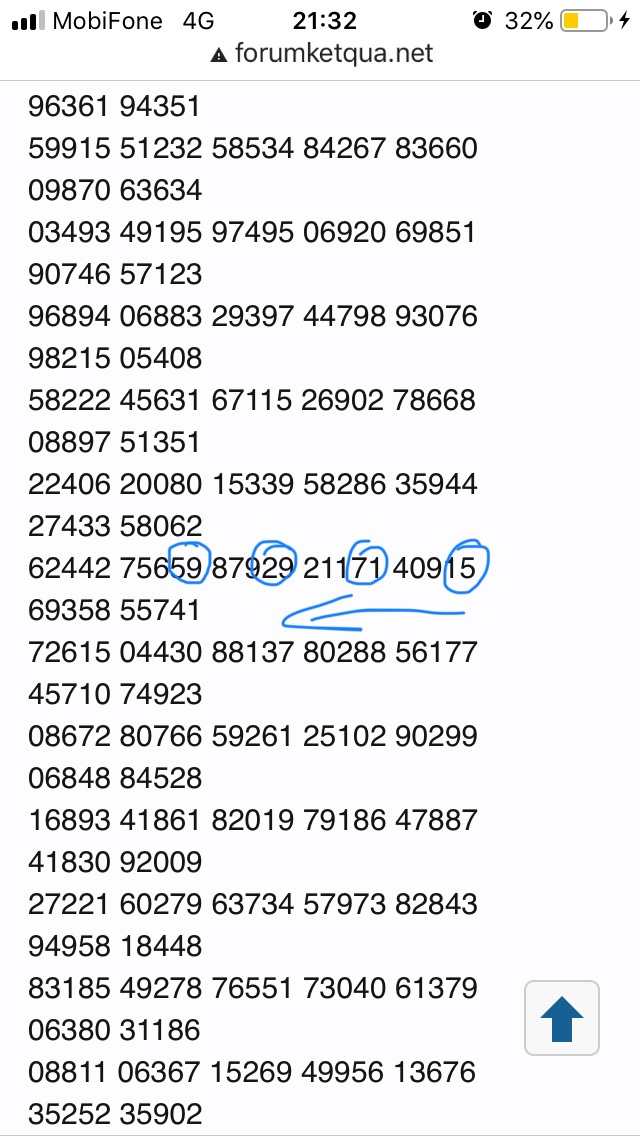Tap the scroll-to-top arrow button
Screen dimensions: 640x1136
pos(561,1018)
